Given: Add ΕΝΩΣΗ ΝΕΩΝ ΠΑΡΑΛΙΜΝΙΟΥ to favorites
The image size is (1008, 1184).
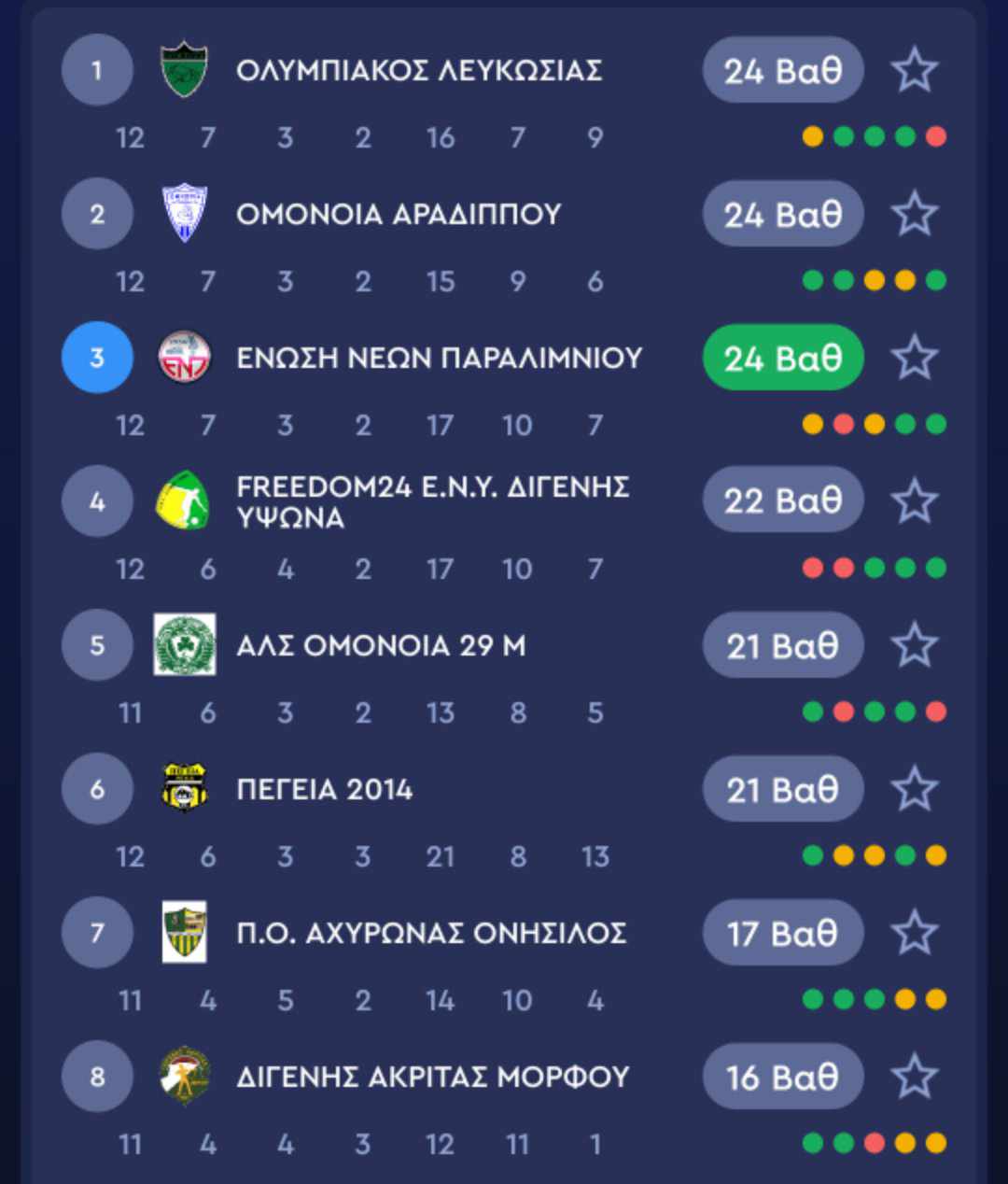Looking at the screenshot, I should click(x=914, y=358).
